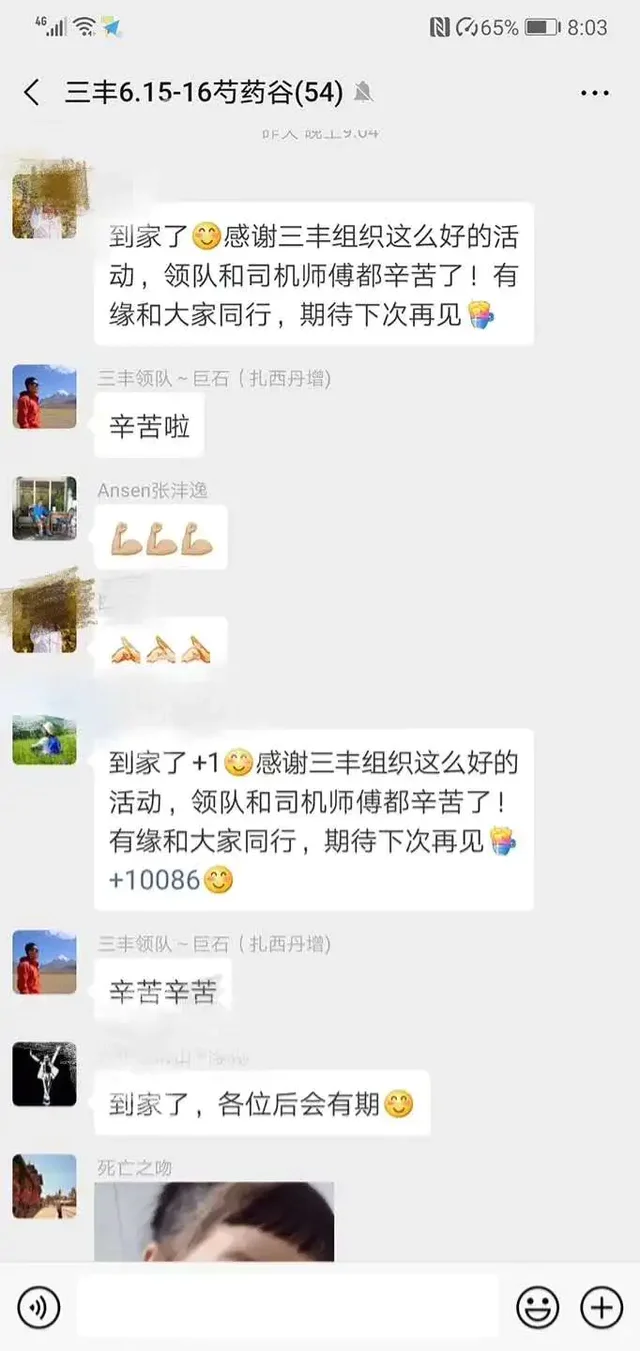Open Ansen张沣逸's profile avatar

click(x=44, y=508)
